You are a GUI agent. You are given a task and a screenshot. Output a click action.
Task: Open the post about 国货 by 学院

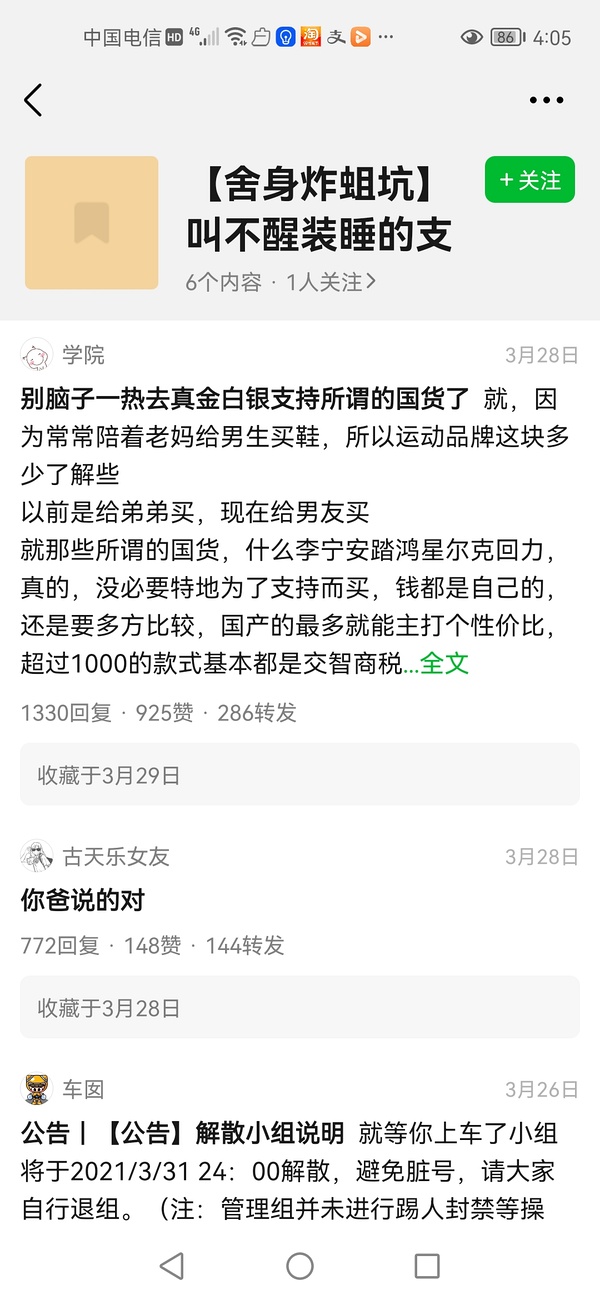click(x=245, y=400)
